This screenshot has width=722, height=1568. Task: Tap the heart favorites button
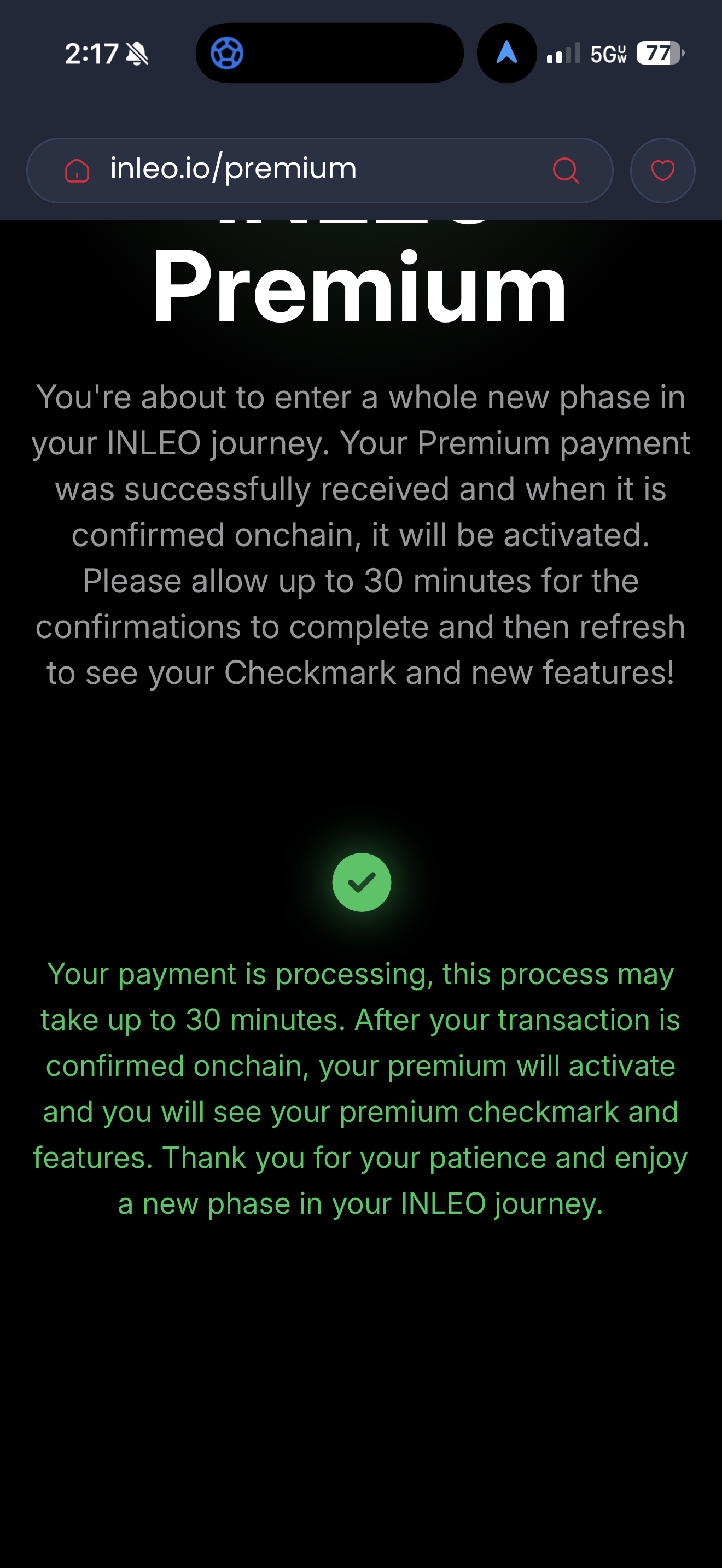point(662,170)
